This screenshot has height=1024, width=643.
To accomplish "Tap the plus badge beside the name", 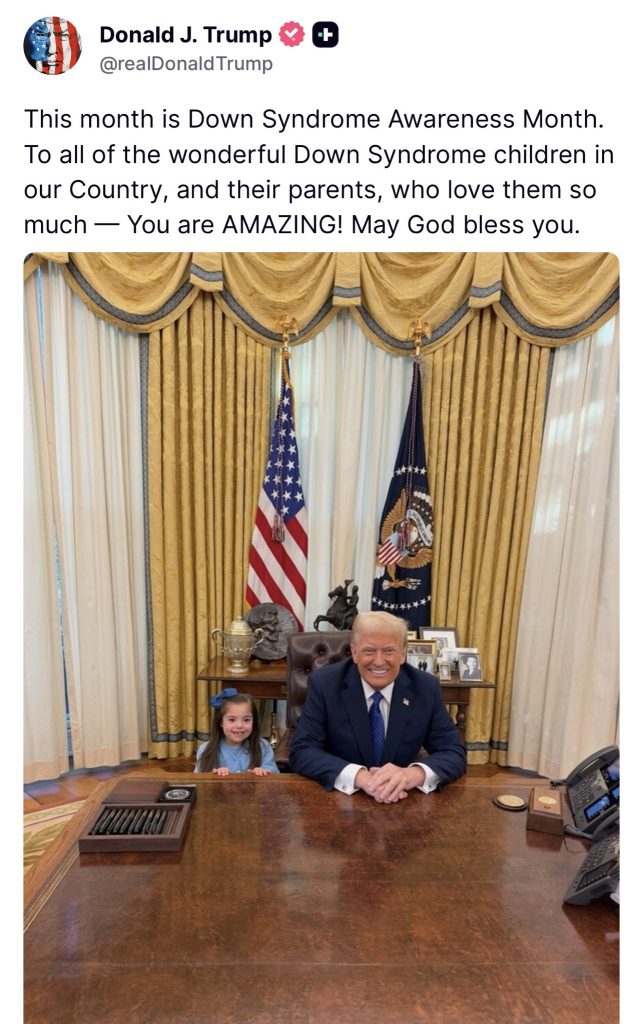I will (x=325, y=35).
